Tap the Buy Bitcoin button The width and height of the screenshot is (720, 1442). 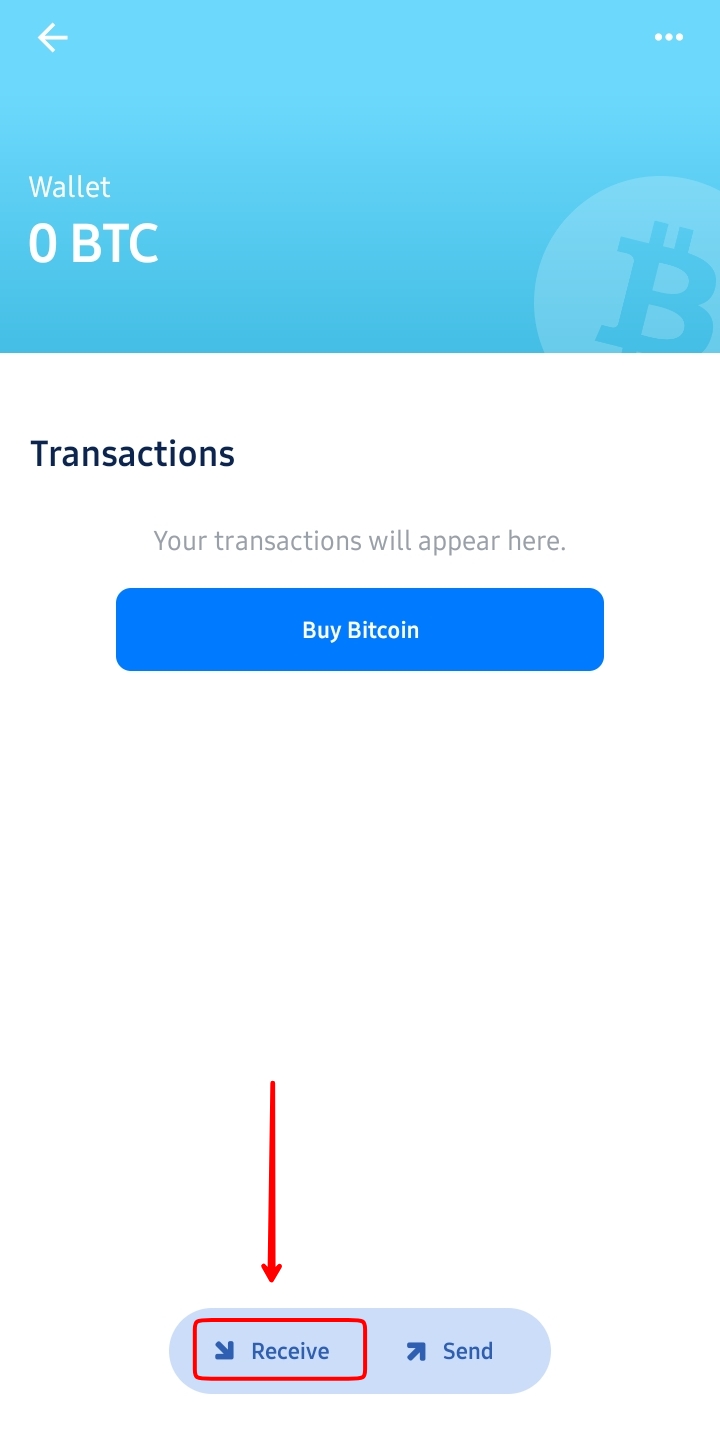[x=360, y=629]
